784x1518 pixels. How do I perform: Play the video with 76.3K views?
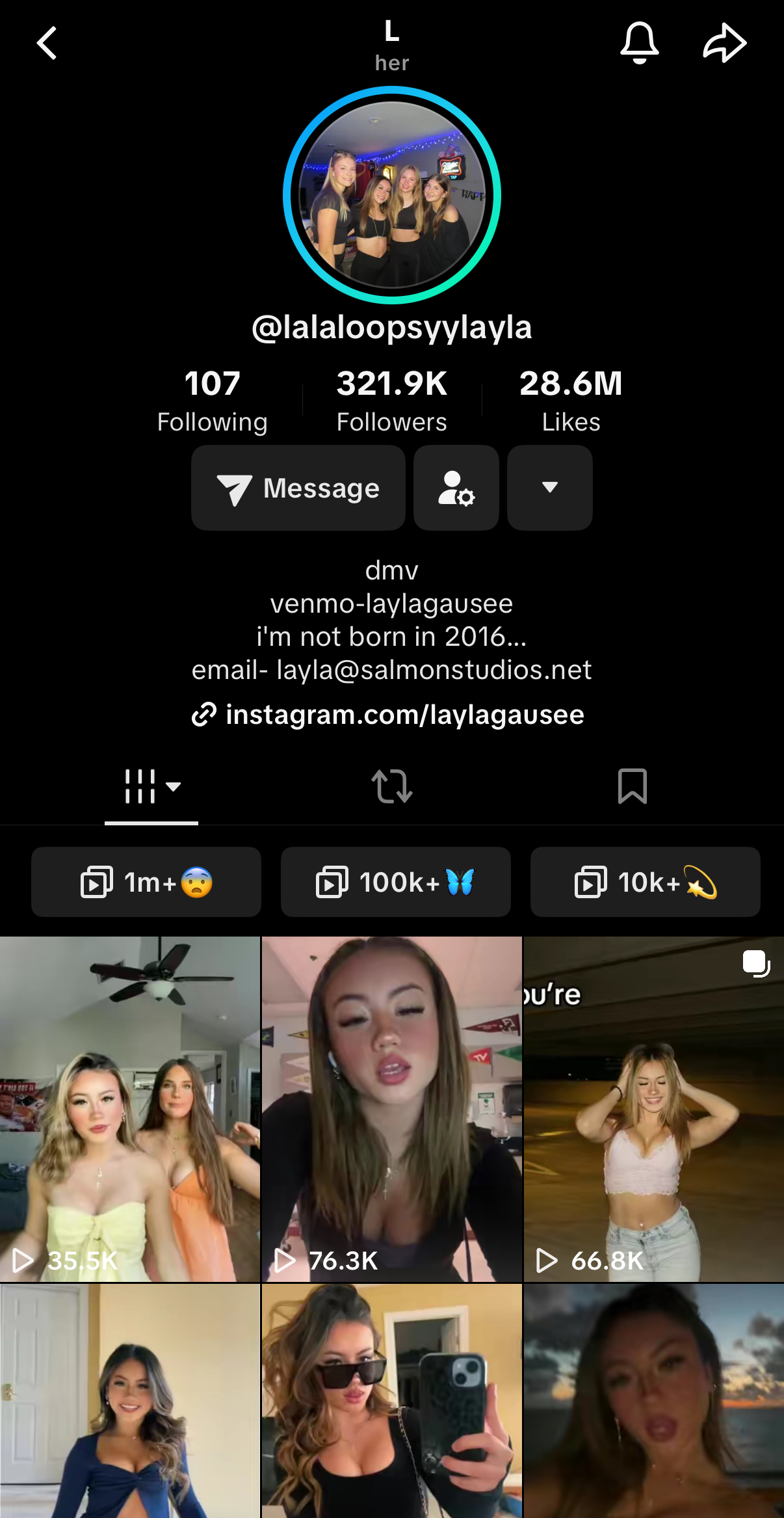tap(392, 1109)
